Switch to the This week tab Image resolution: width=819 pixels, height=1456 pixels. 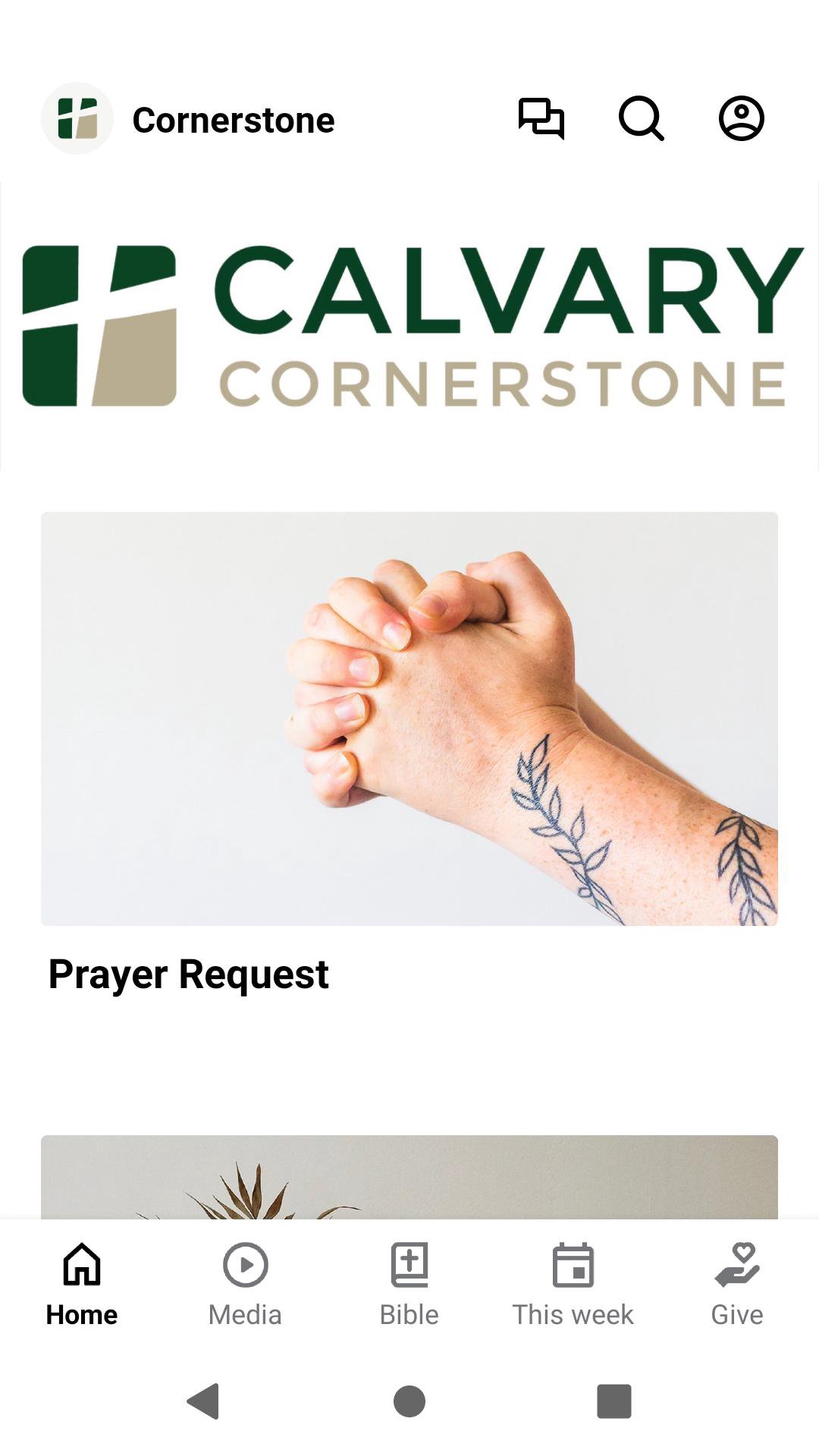[573, 1283]
